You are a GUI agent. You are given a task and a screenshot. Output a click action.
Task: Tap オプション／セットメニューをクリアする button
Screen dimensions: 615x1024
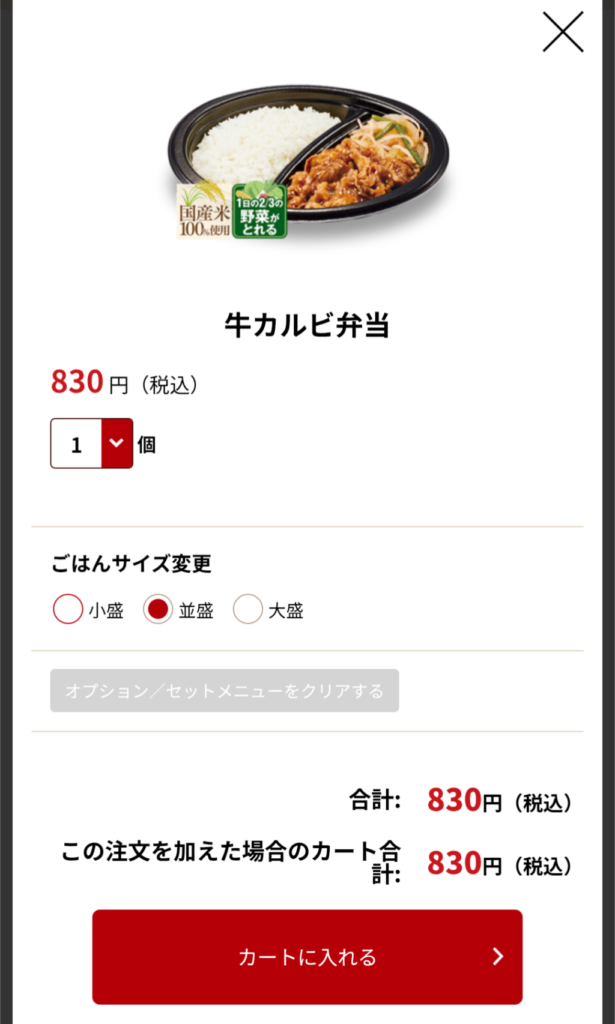click(224, 691)
